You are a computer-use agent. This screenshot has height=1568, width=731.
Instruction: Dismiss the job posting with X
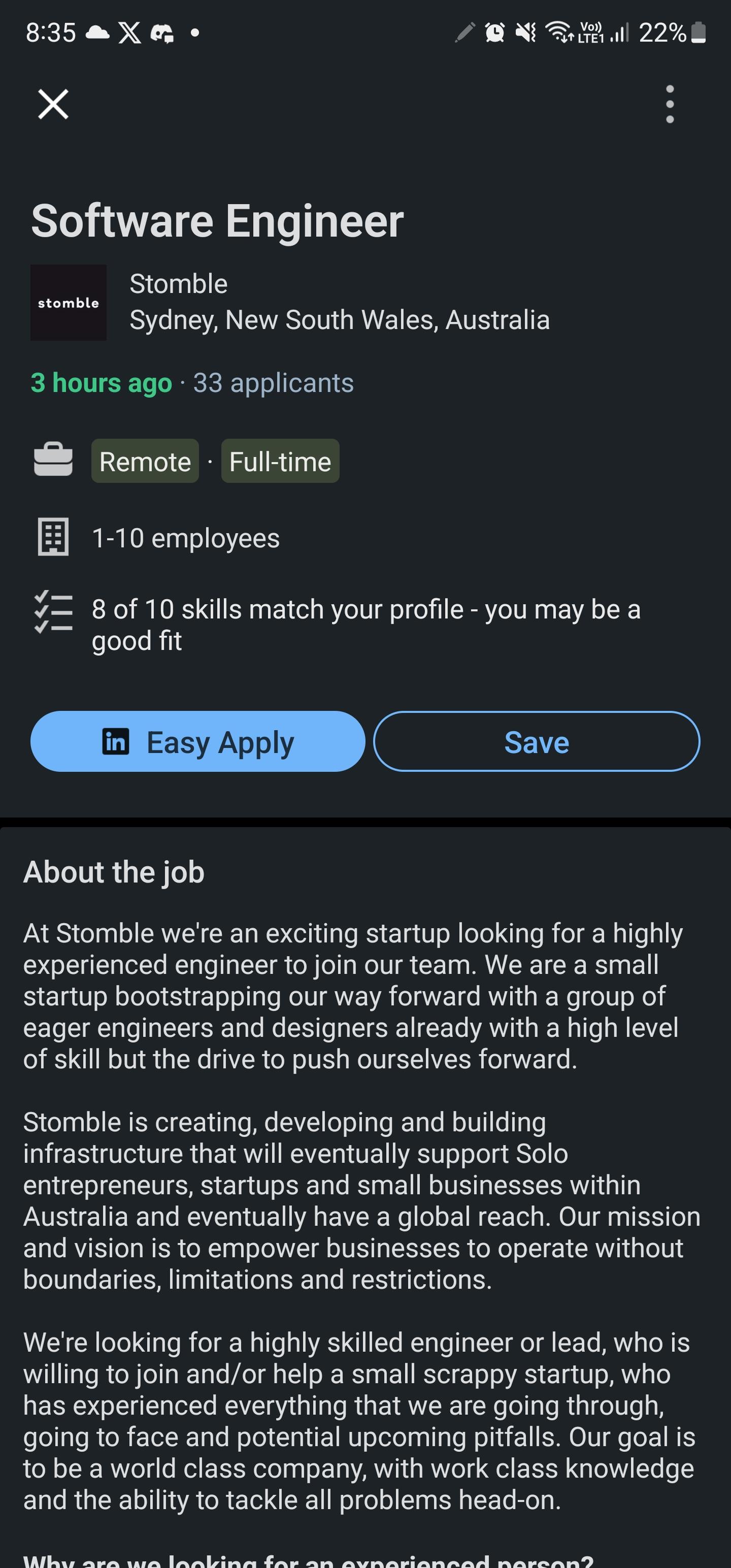[54, 104]
